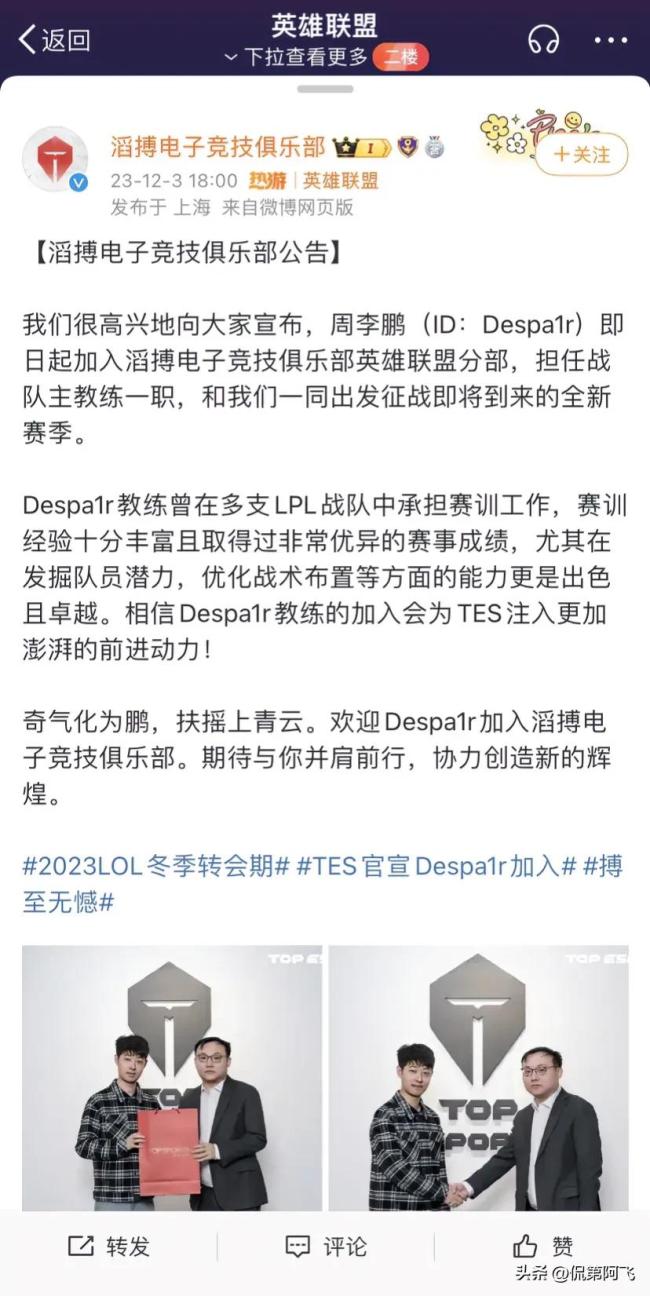
Task: Open hashtag #2023LOL冬季转会期#
Action: [x=156, y=866]
